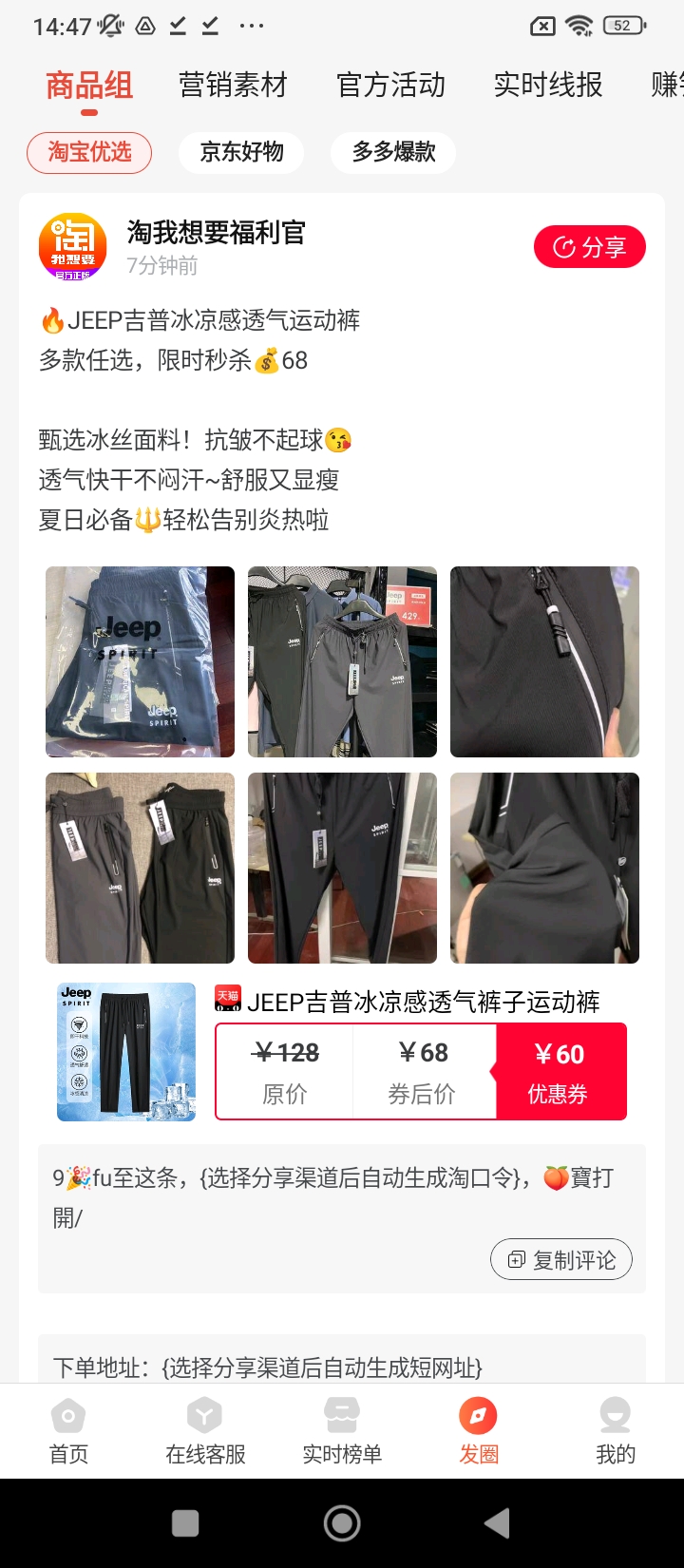Open the photo with the 429 price tag

342,662
